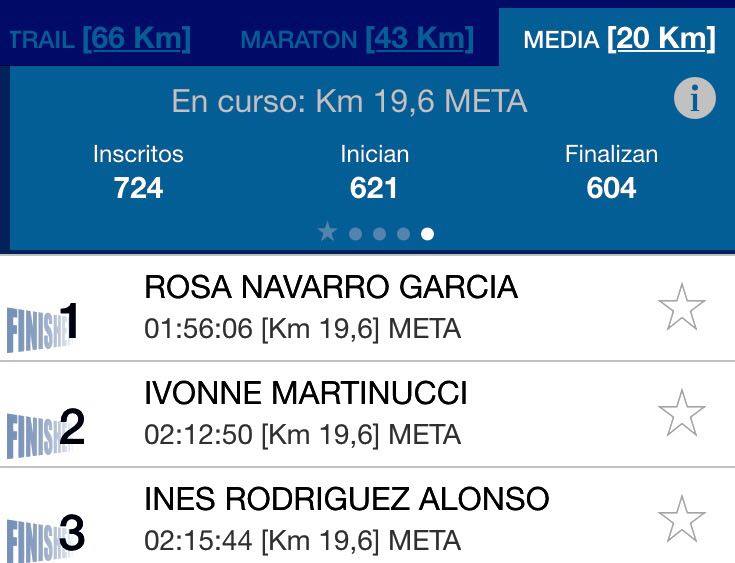Switch to the TRAIL 66 Km tab
The width and height of the screenshot is (735, 563).
pyautogui.click(x=100, y=38)
